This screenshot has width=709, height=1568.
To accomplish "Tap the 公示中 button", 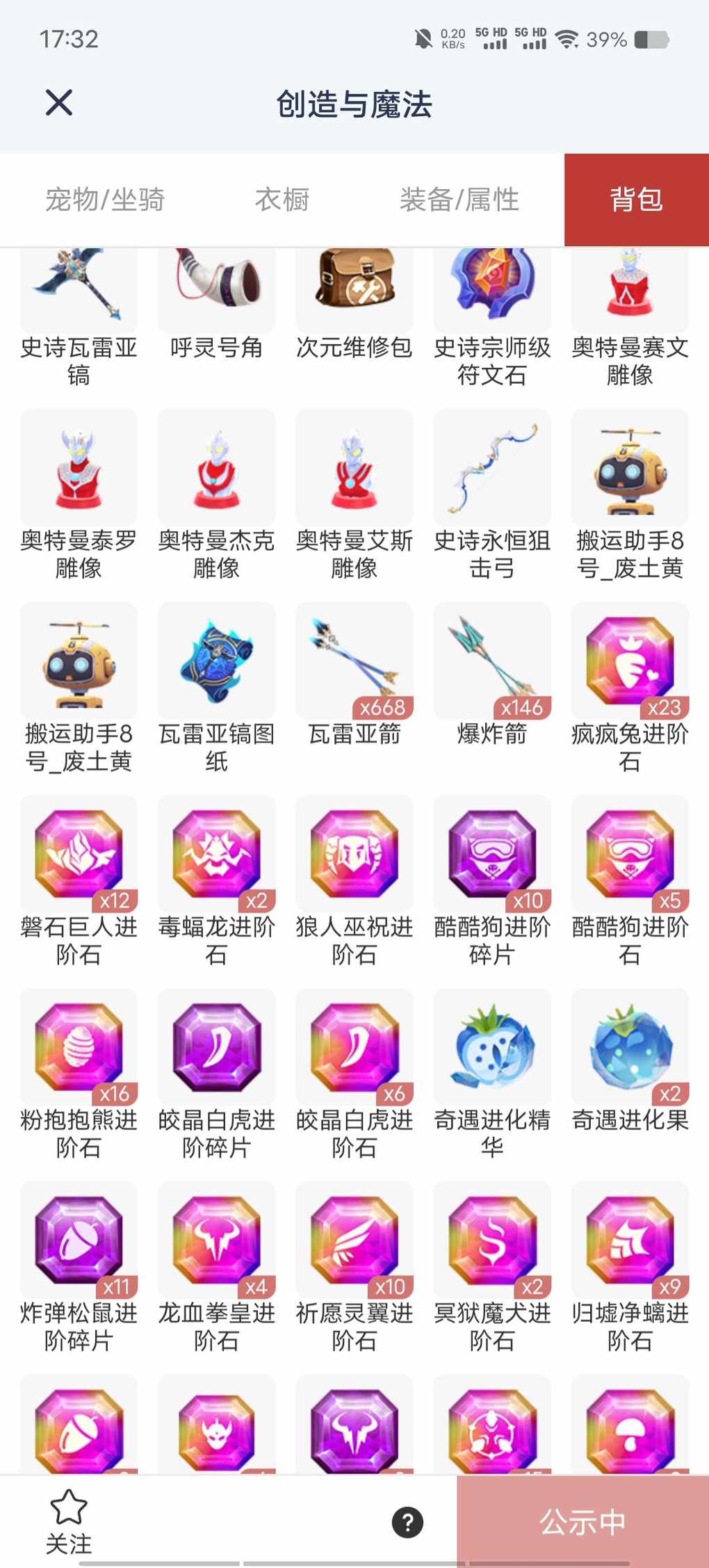I will (x=582, y=1522).
